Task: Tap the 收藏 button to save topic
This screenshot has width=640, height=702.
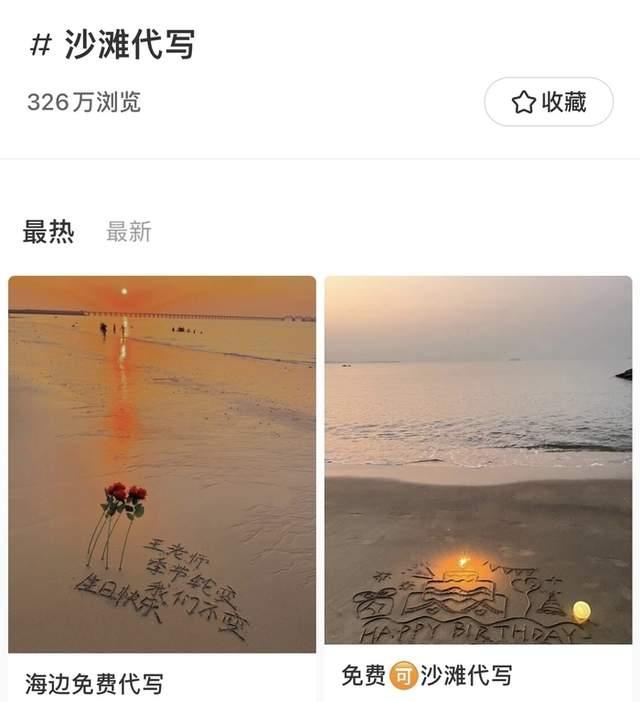Action: tap(548, 102)
